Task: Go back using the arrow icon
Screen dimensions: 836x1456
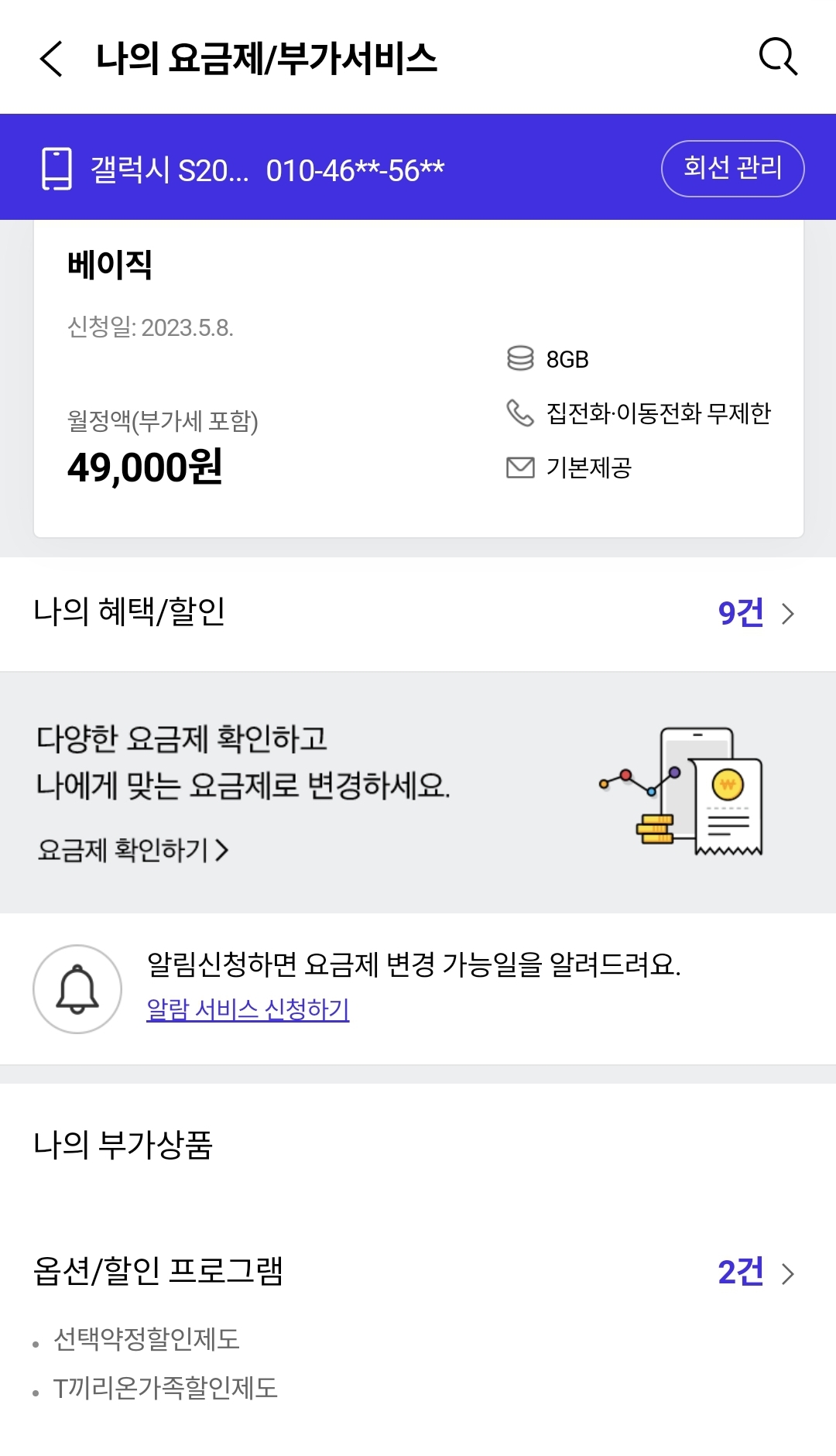Action: tap(51, 59)
